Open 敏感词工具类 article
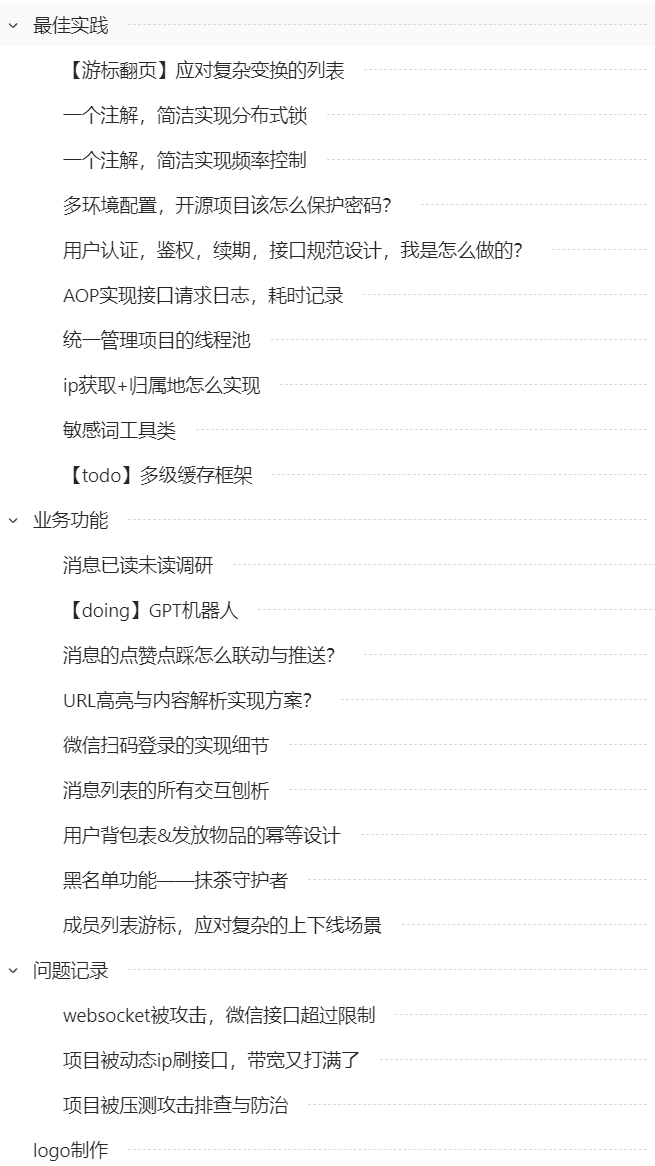655x1166 pixels. (x=119, y=430)
